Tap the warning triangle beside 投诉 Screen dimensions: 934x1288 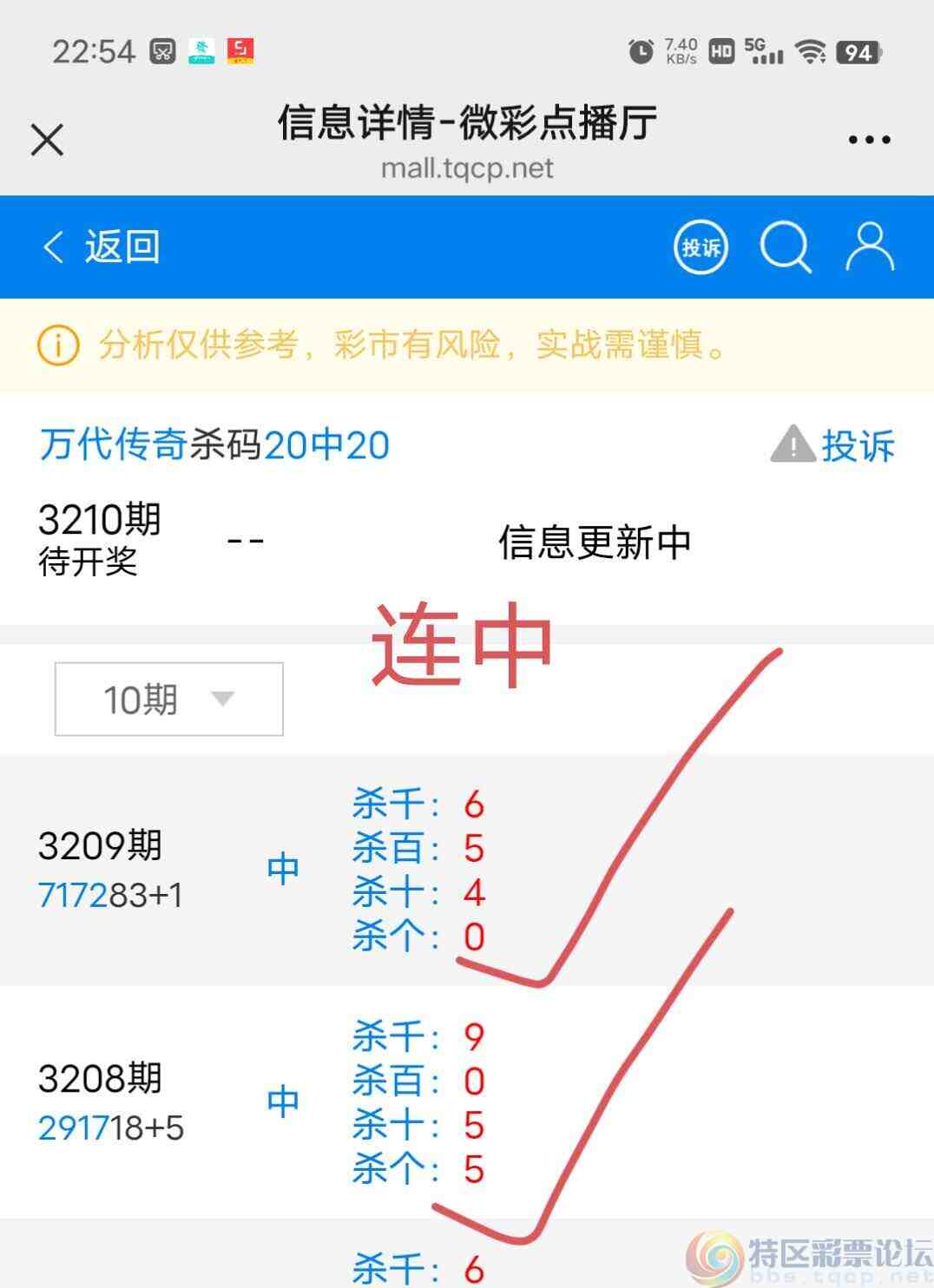coord(793,444)
